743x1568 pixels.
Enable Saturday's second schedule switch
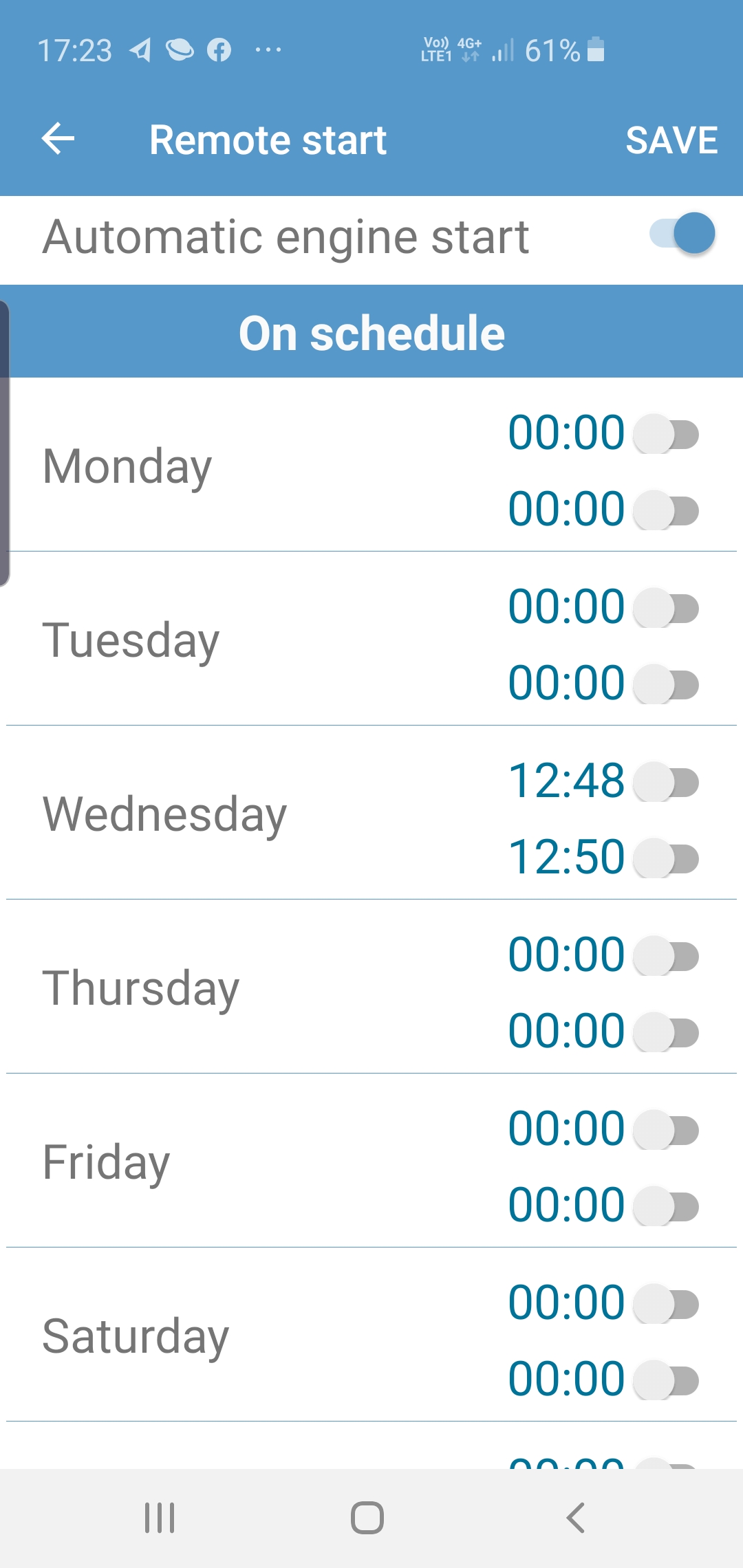click(x=665, y=1381)
